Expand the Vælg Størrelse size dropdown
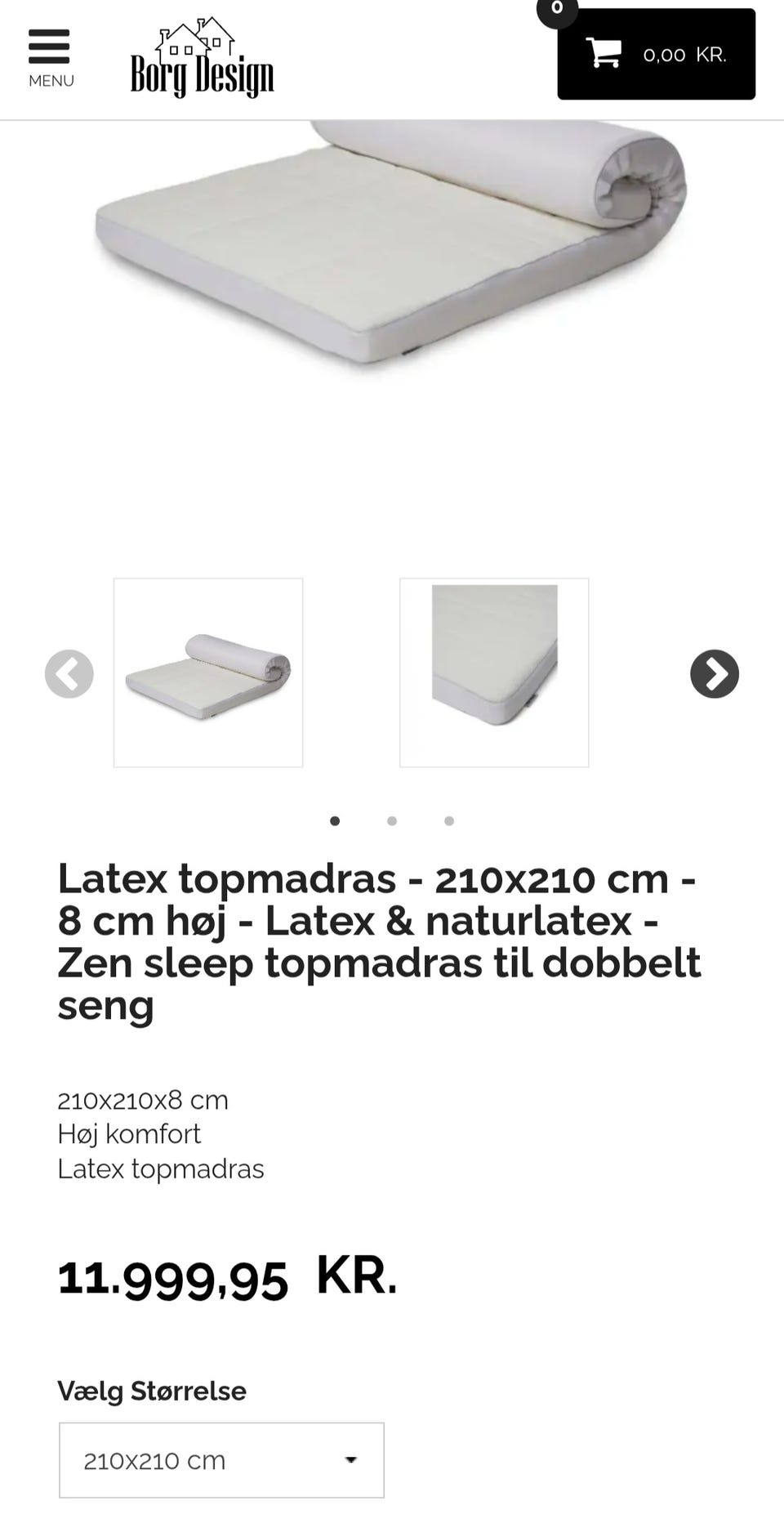This screenshot has height=1528, width=784. 221,1460
